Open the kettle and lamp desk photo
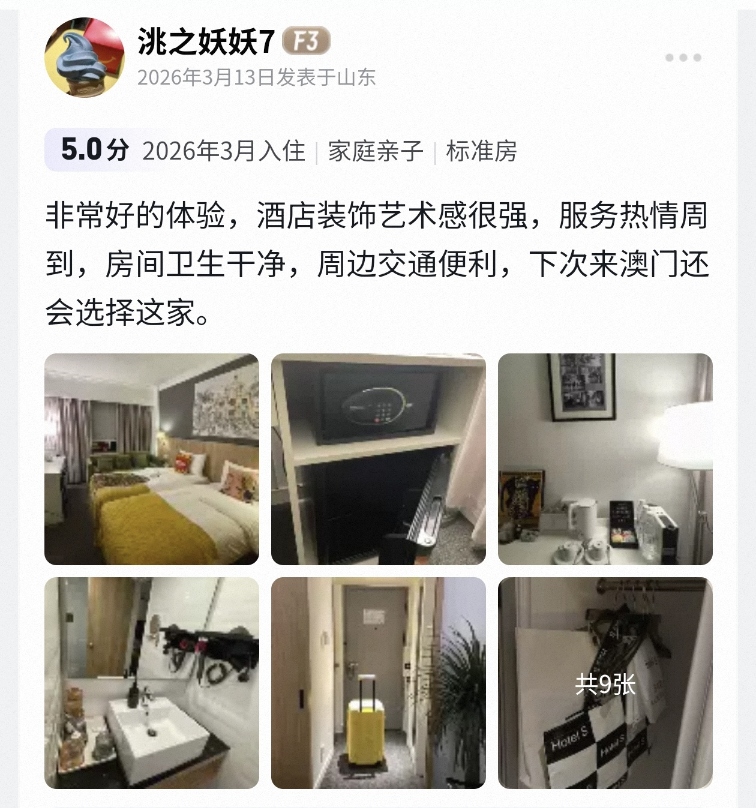 pos(605,459)
